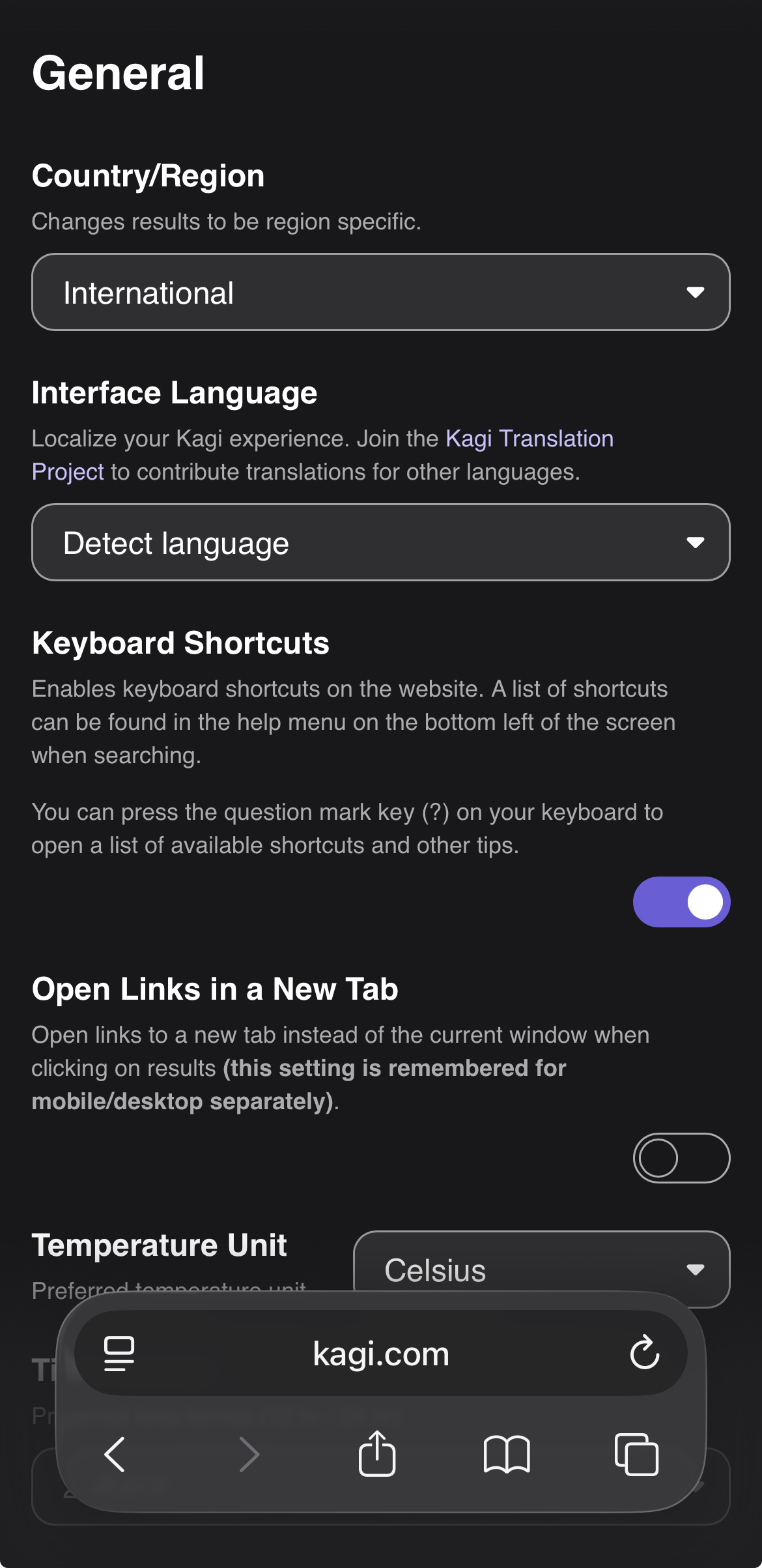Open the page settings menu icon

pyautogui.click(x=119, y=1354)
